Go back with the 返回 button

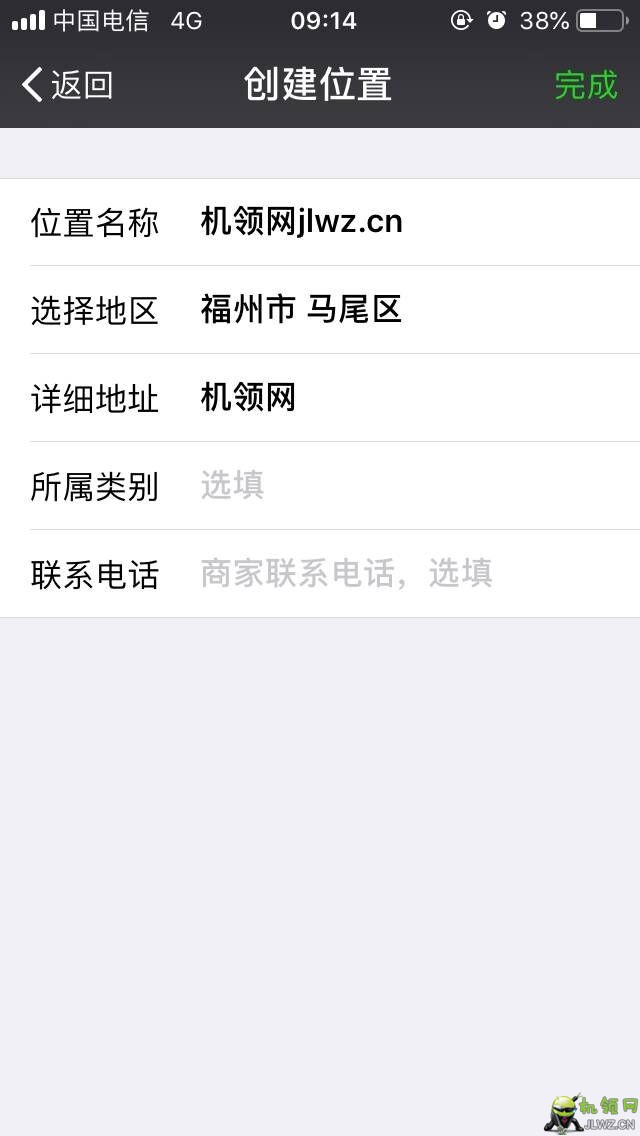click(67, 85)
